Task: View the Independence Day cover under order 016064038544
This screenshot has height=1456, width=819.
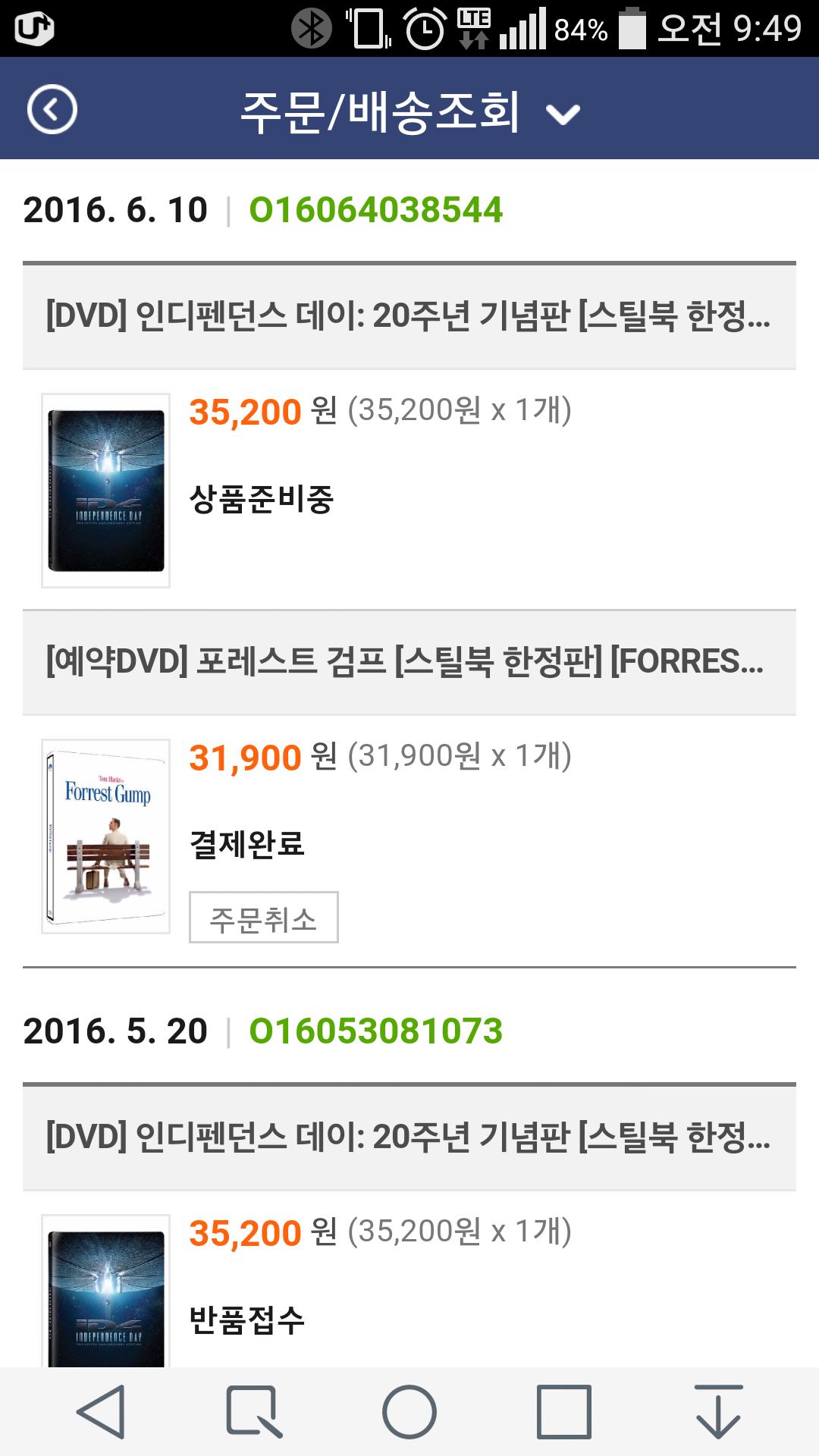Action: click(105, 490)
